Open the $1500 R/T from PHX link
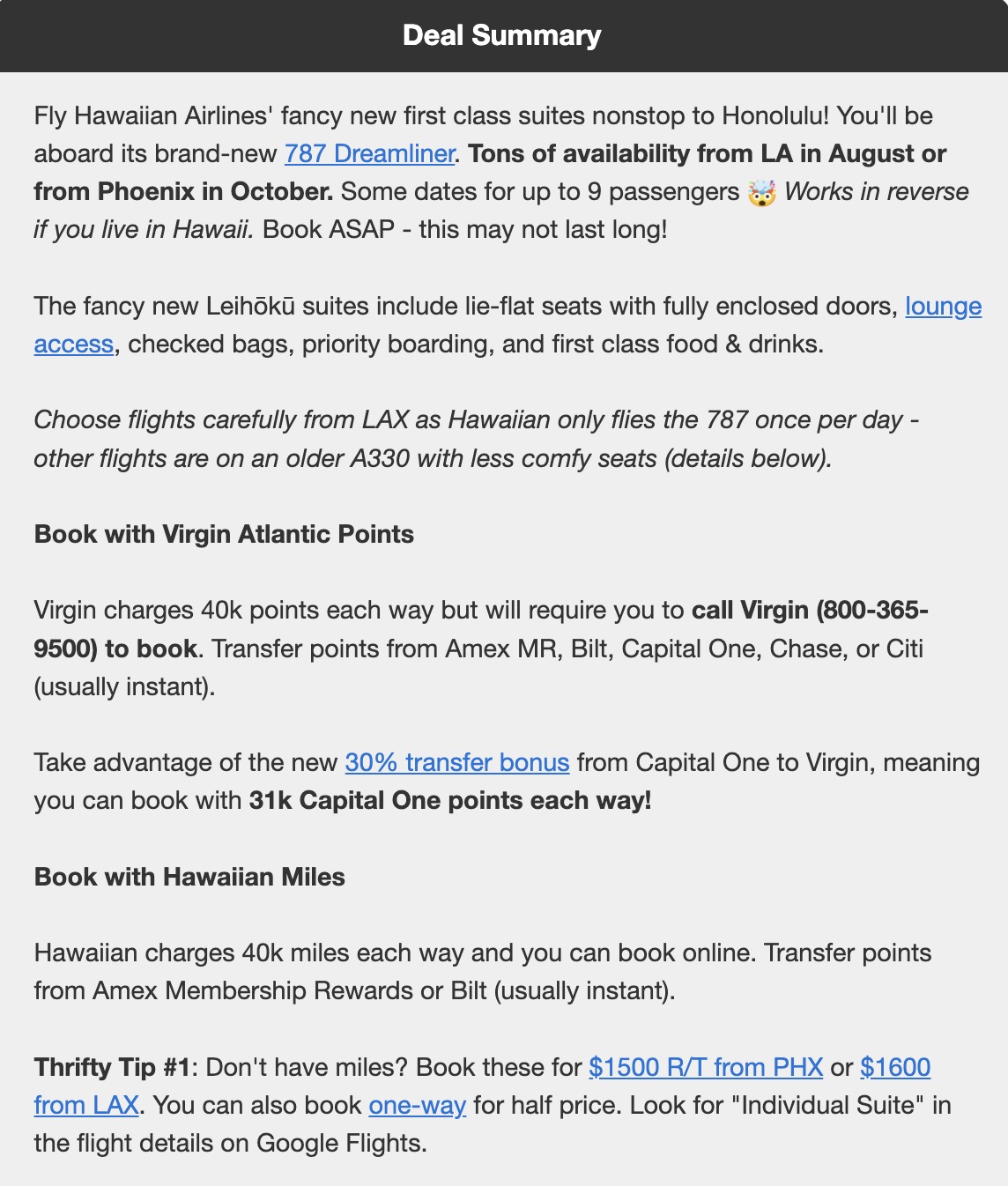1008x1186 pixels. [706, 1067]
